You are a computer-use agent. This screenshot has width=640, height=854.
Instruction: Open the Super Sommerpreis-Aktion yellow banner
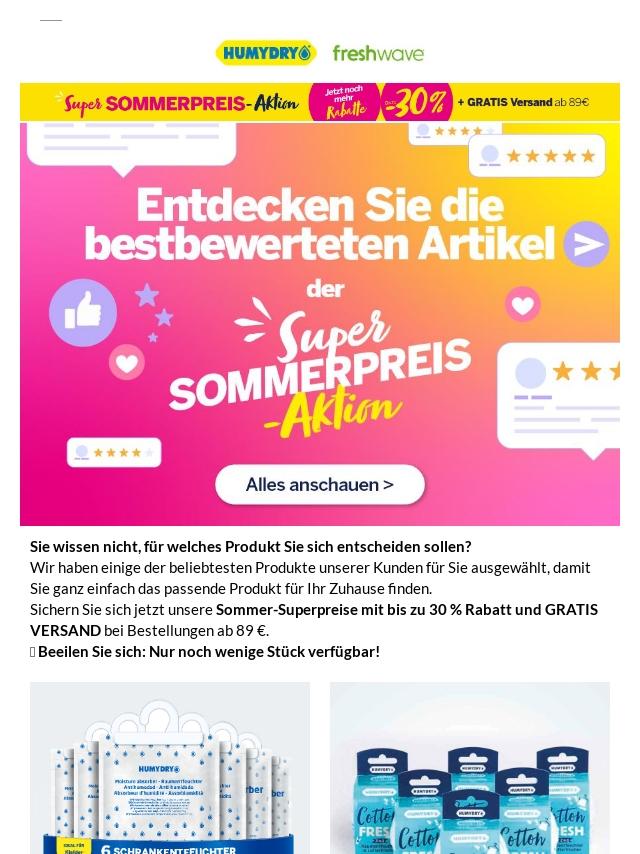point(320,102)
